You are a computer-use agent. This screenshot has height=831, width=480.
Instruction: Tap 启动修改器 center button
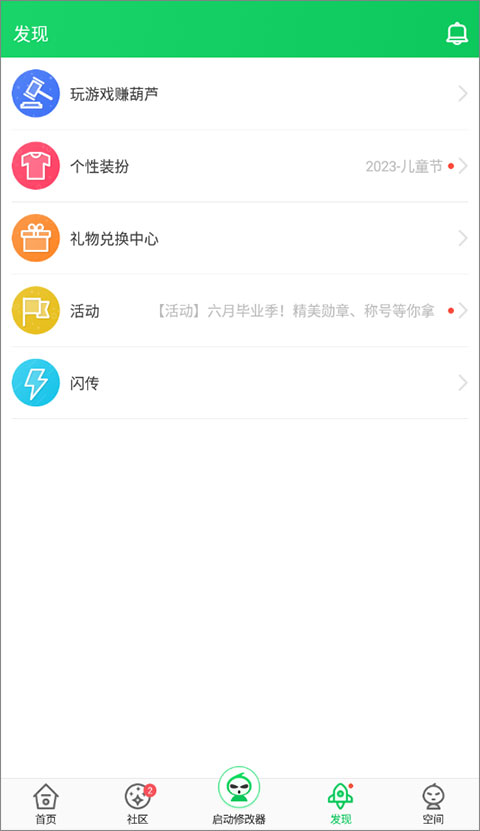coord(239,796)
